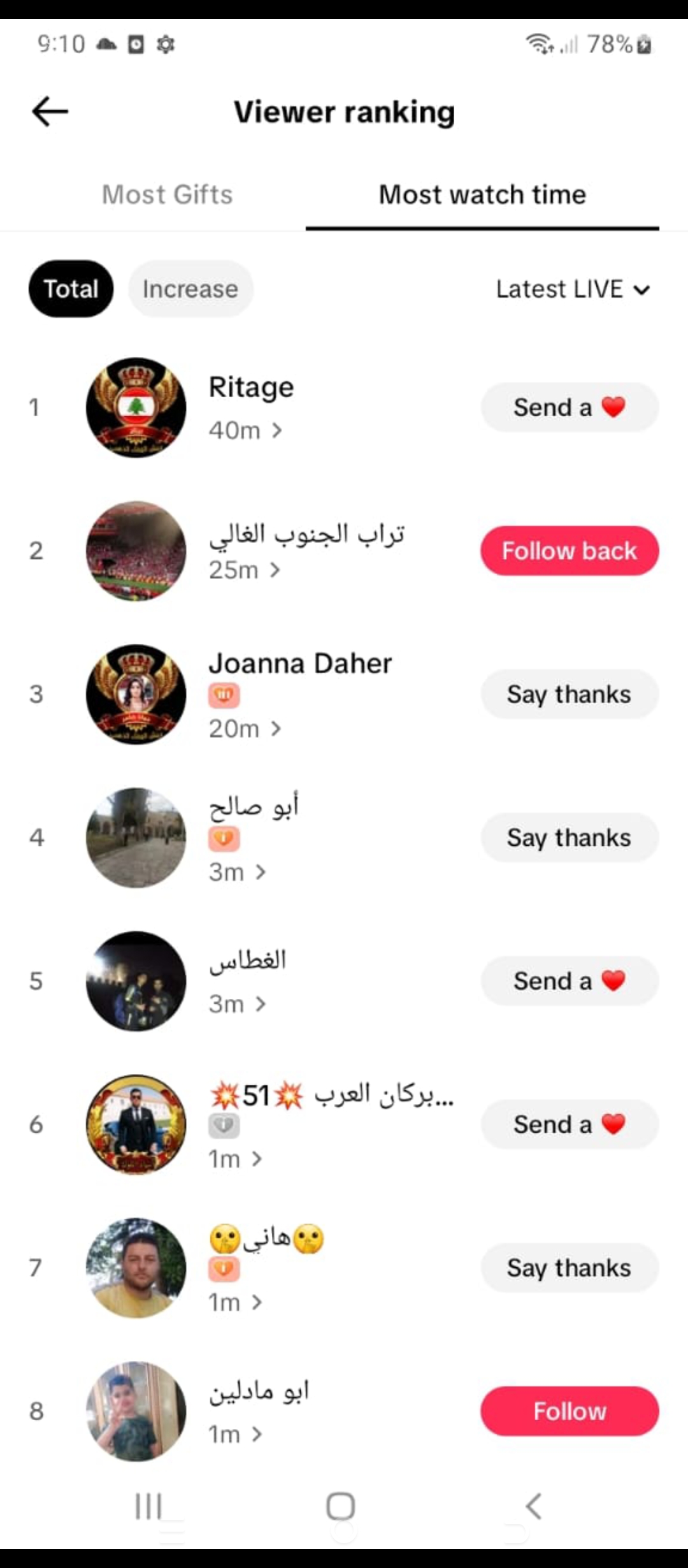Open Ritage's 40m watch time details

(245, 431)
